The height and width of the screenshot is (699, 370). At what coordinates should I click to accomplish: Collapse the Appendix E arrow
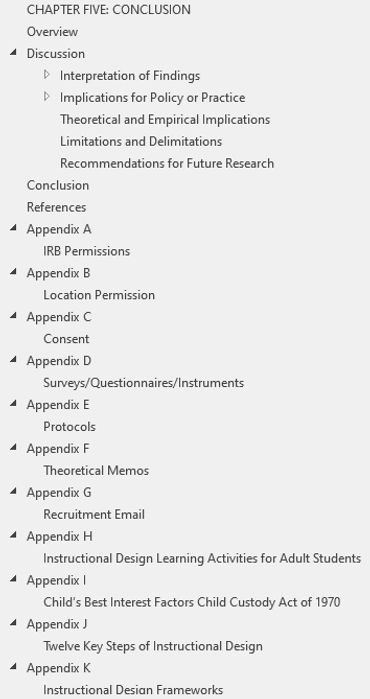[13, 403]
